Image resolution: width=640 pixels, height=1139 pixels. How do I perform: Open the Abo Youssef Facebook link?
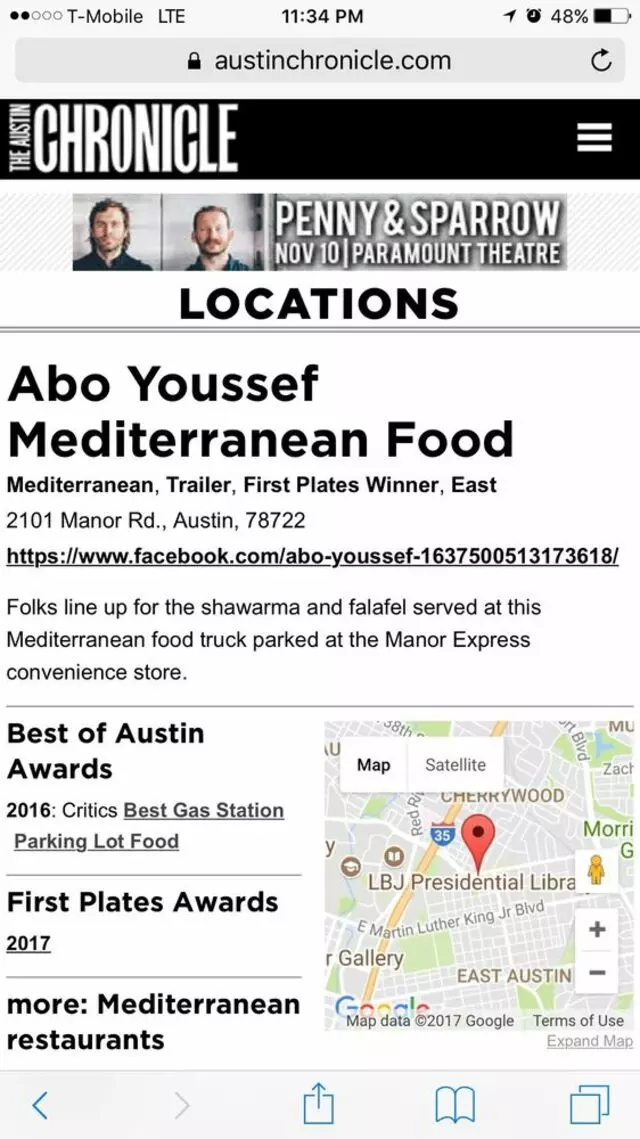[312, 556]
